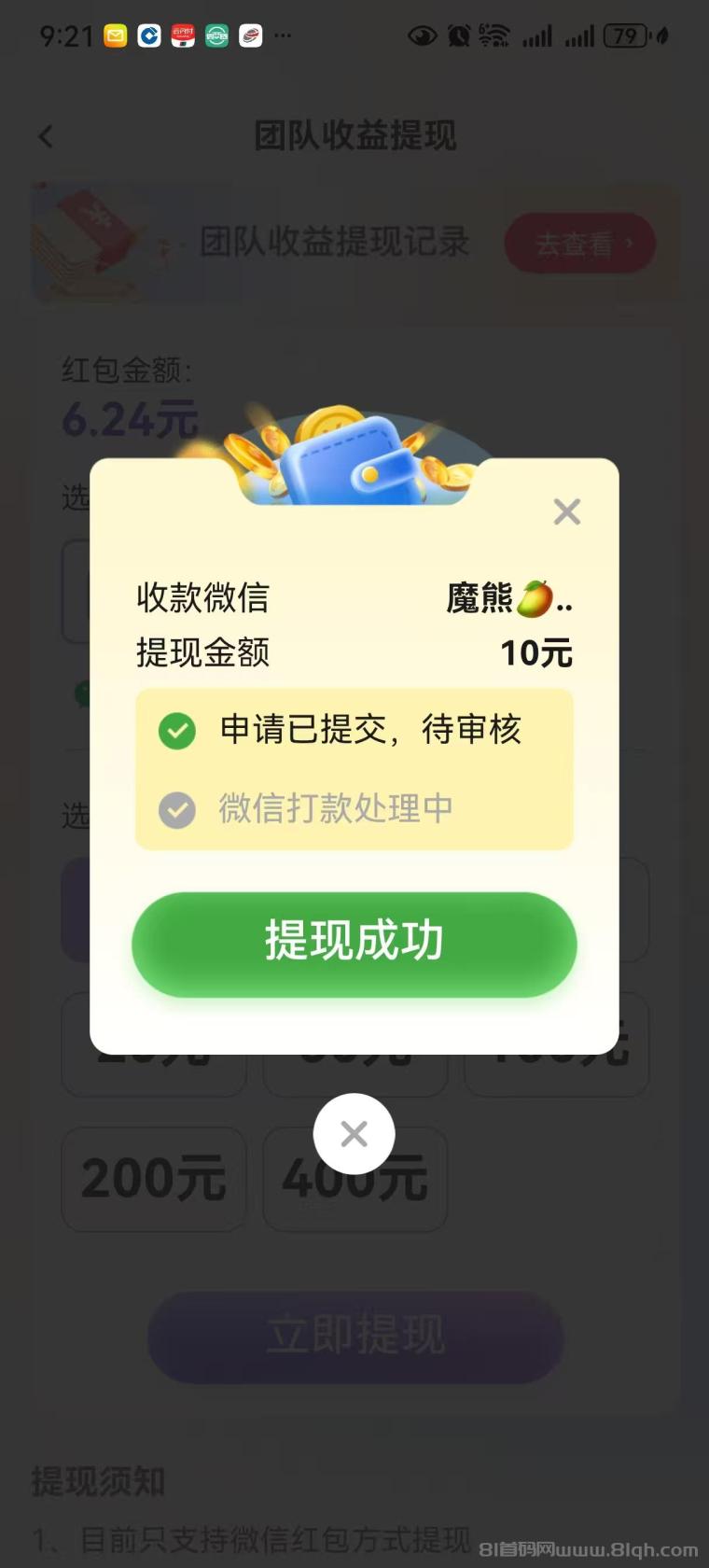Go back from 团队收益提现 page

pos(46,136)
